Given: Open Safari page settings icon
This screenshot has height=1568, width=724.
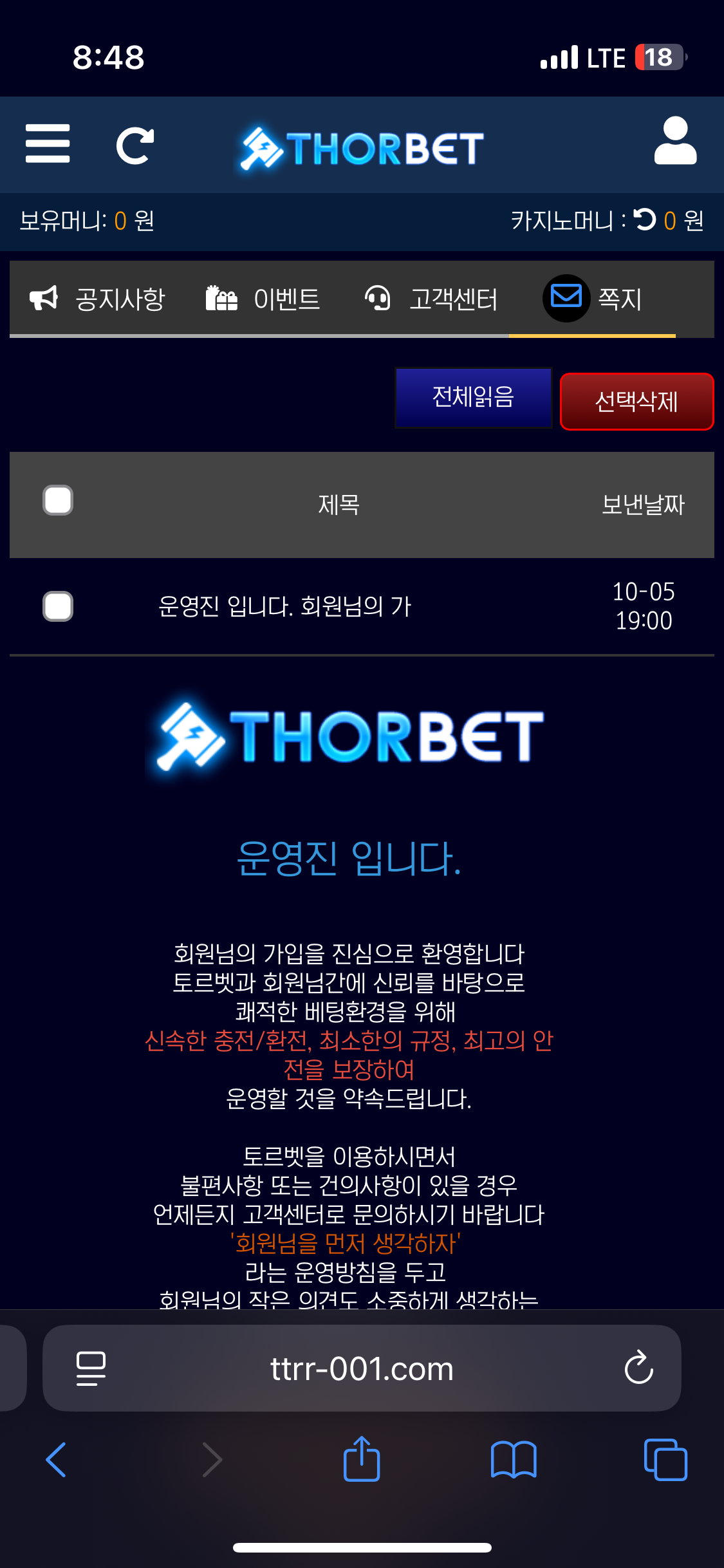Looking at the screenshot, I should [x=91, y=1368].
